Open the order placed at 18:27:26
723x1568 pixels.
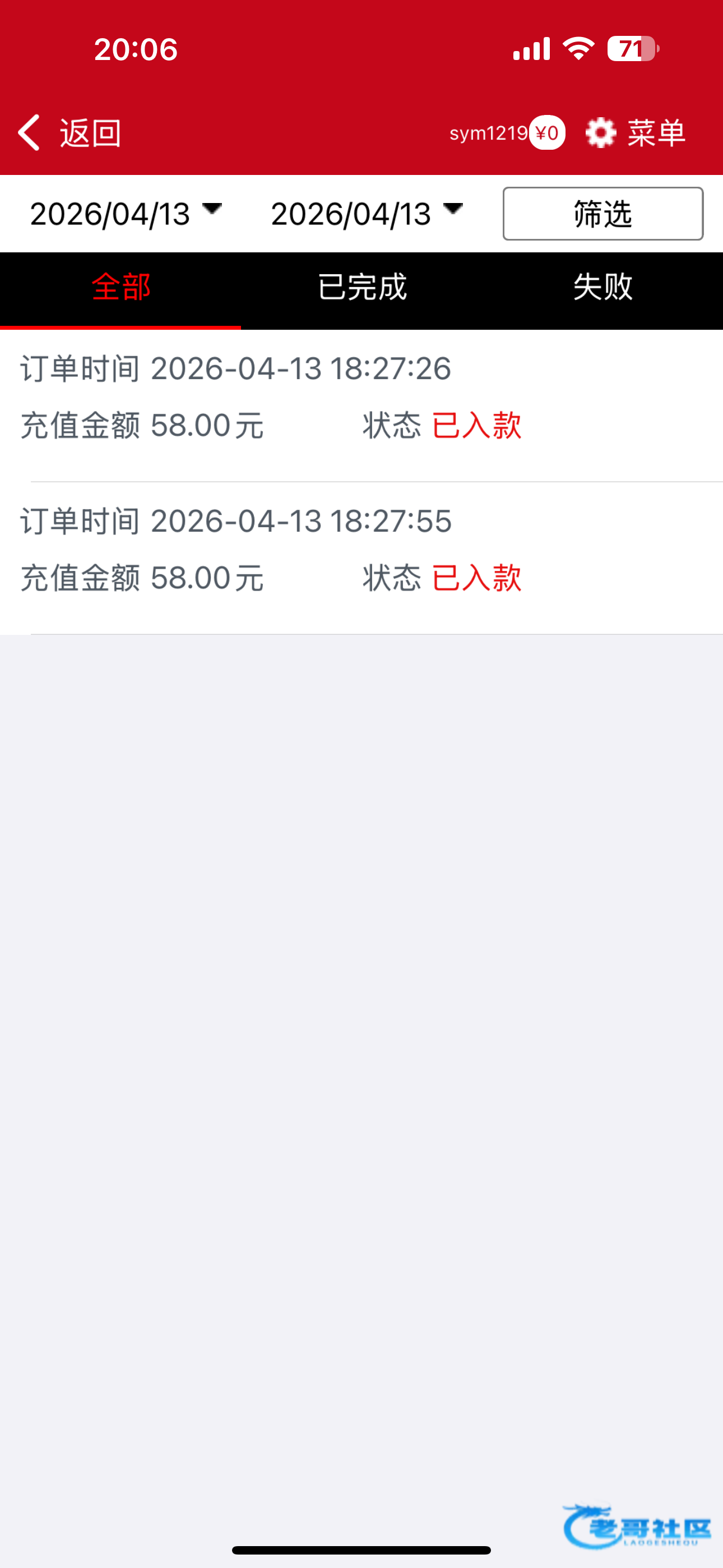(x=361, y=405)
